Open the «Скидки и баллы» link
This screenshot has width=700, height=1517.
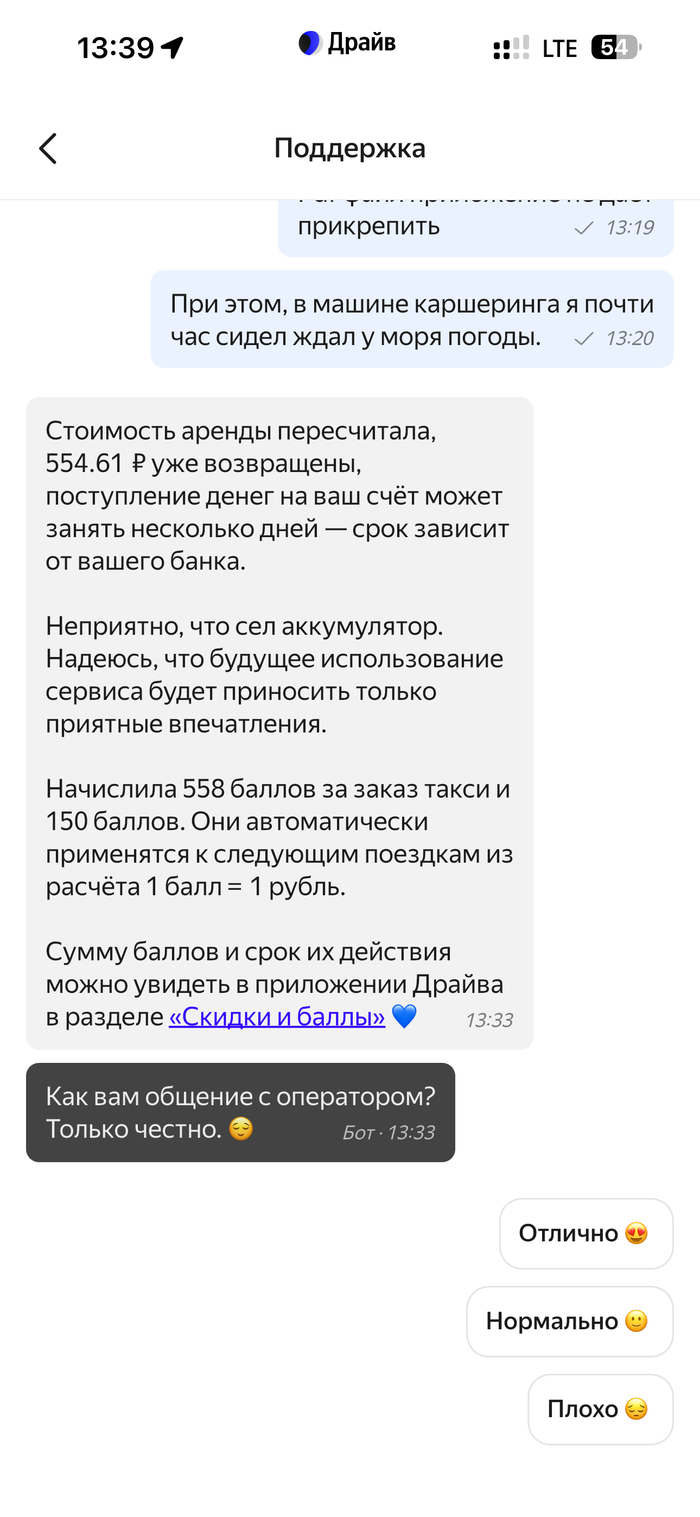(x=277, y=1018)
